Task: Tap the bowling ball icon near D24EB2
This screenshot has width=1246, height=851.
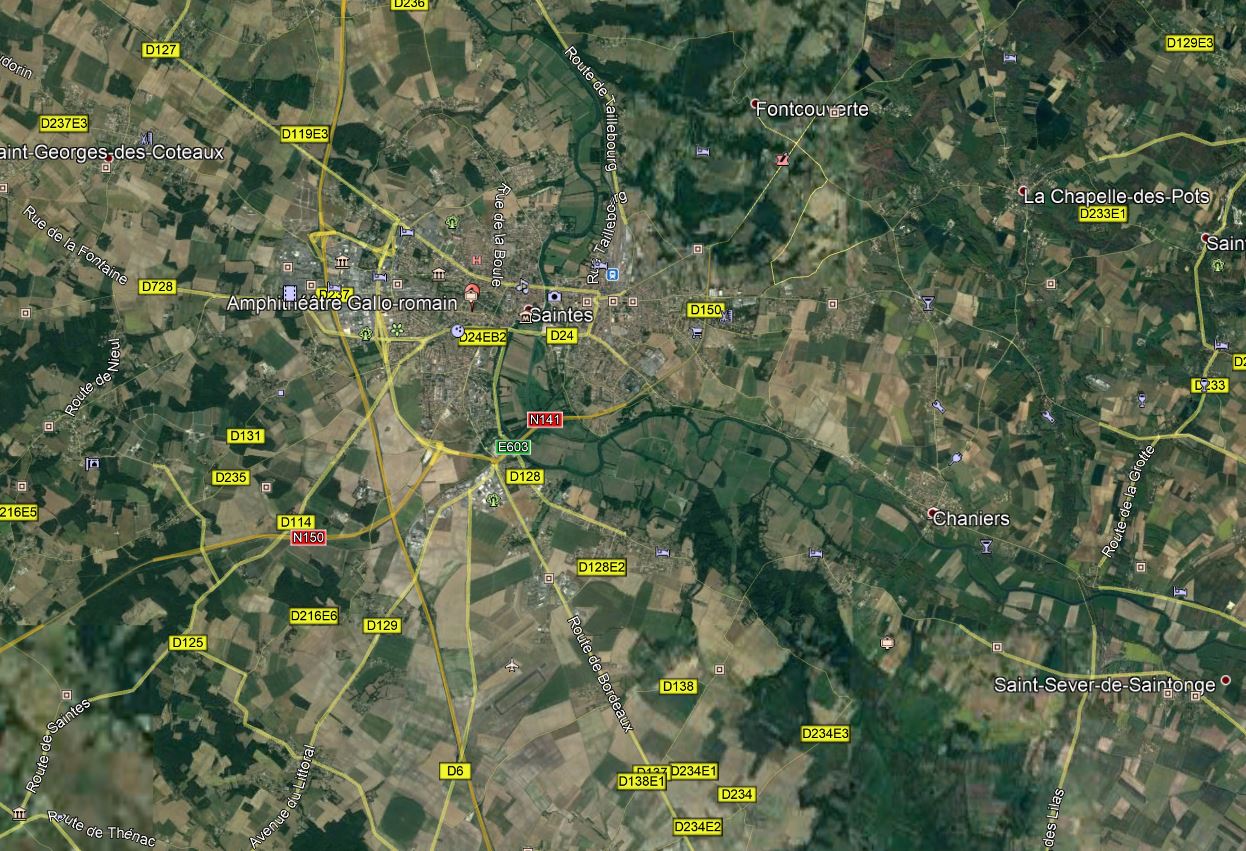Action: 458,330
